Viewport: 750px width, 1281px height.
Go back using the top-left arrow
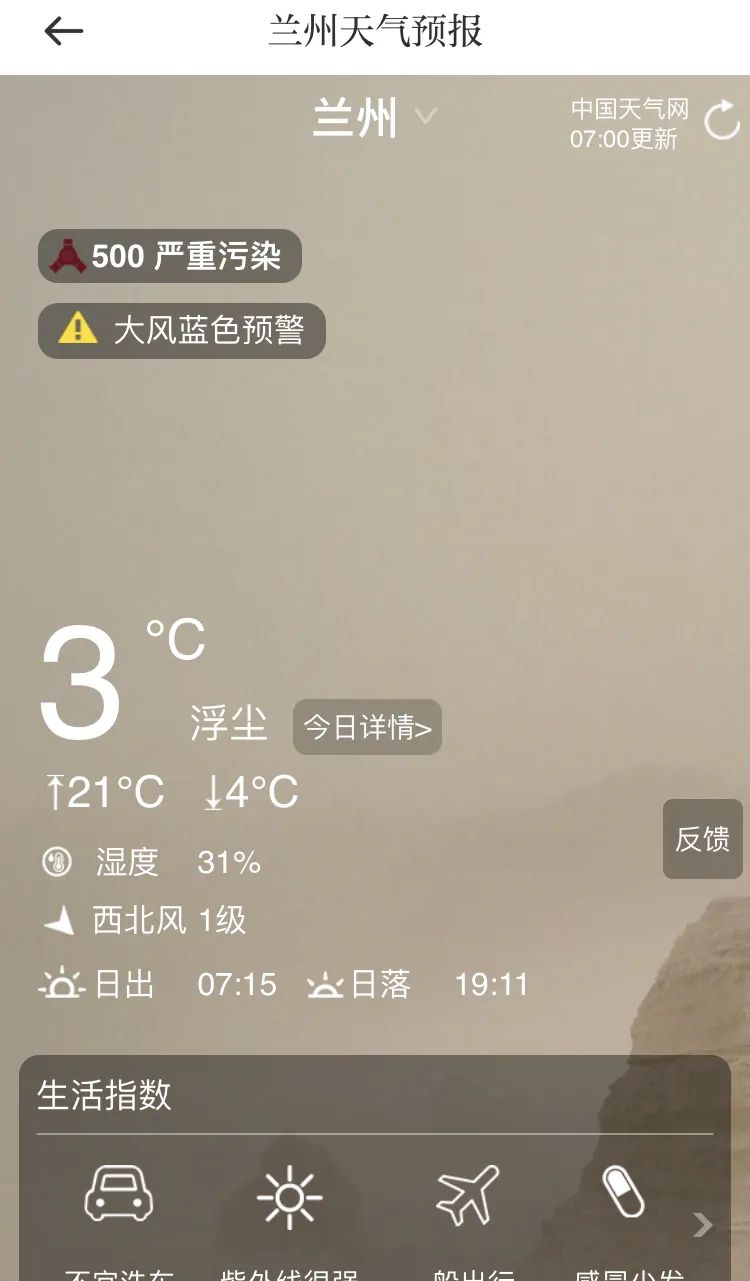63,32
